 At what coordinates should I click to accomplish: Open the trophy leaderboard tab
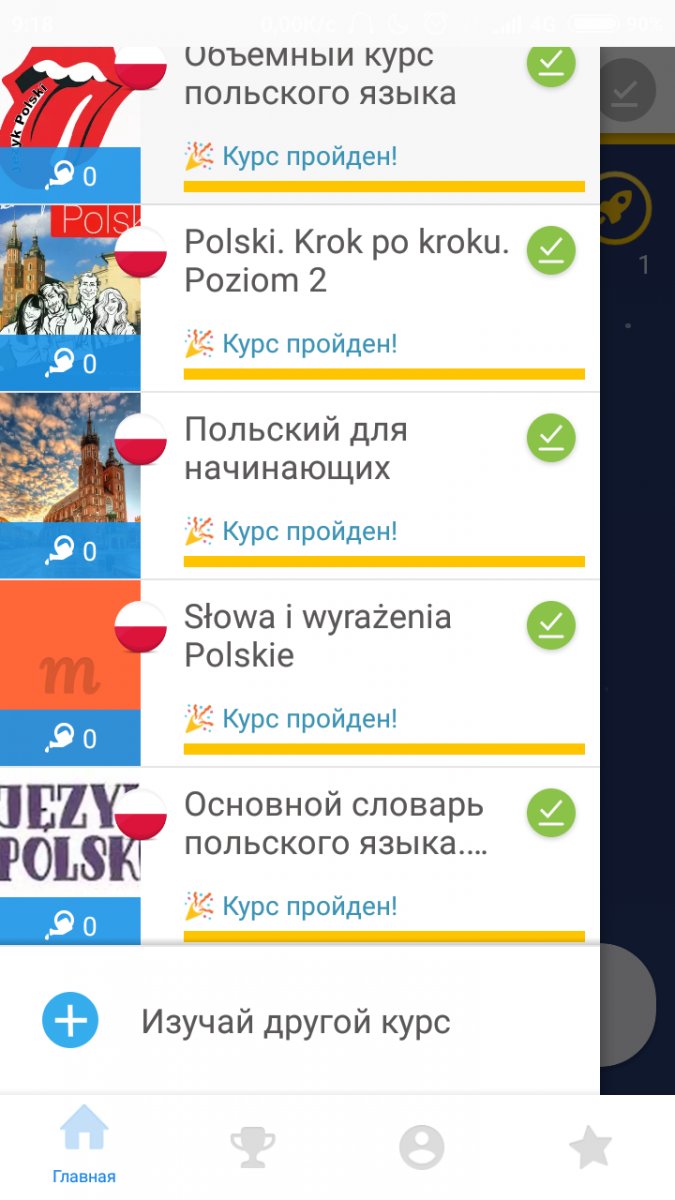coord(253,1147)
